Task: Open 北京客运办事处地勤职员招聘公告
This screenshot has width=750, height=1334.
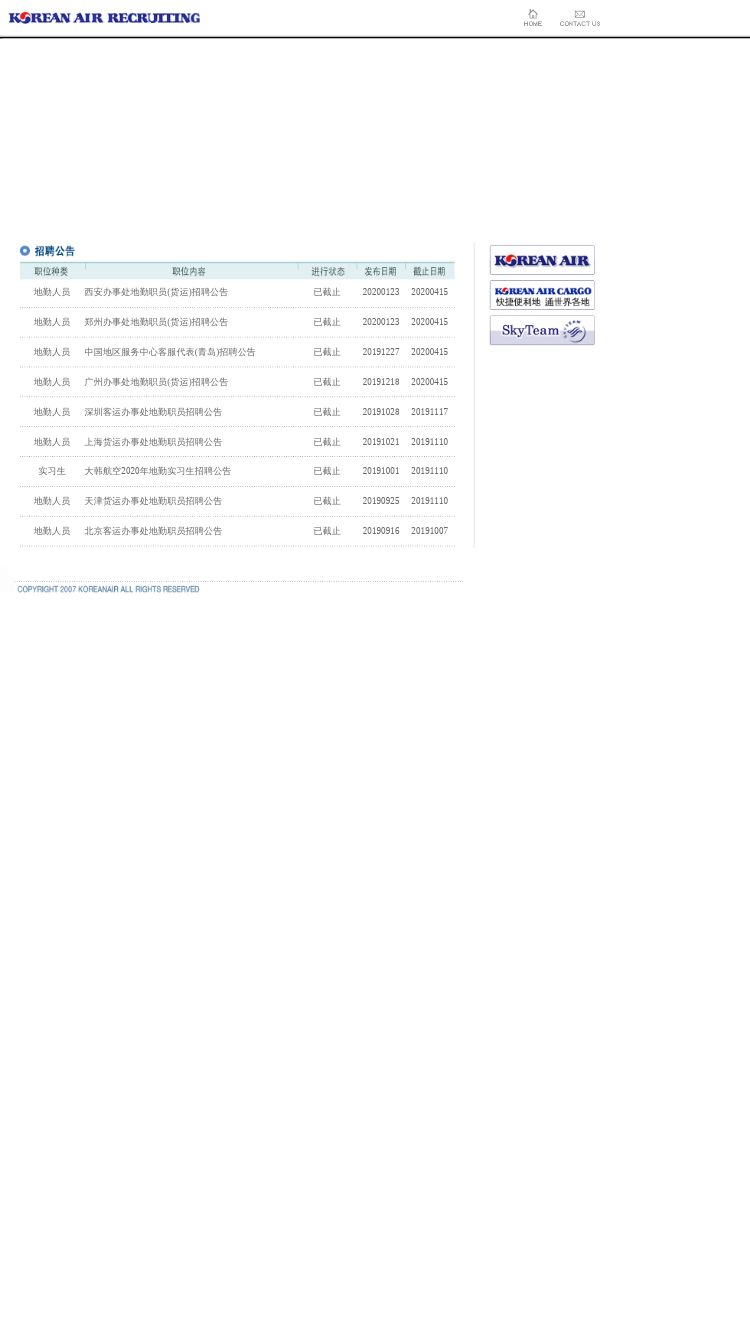Action: 153,531
